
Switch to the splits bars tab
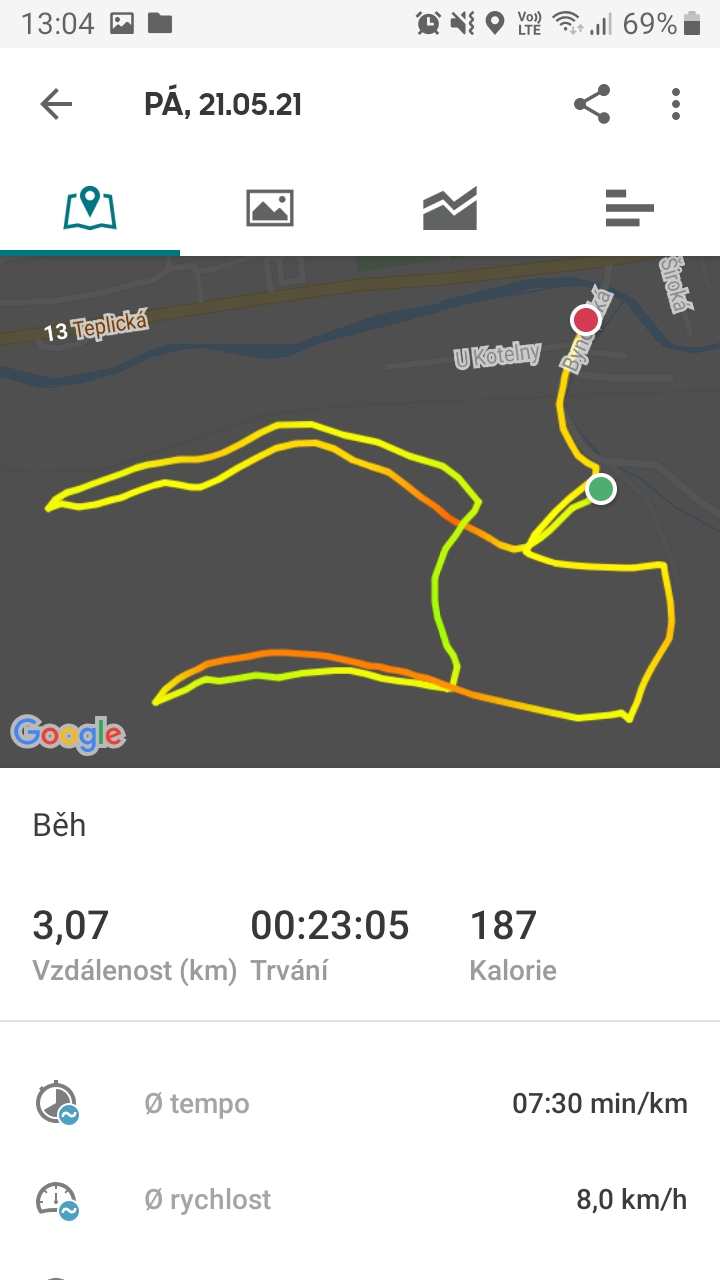(630, 208)
